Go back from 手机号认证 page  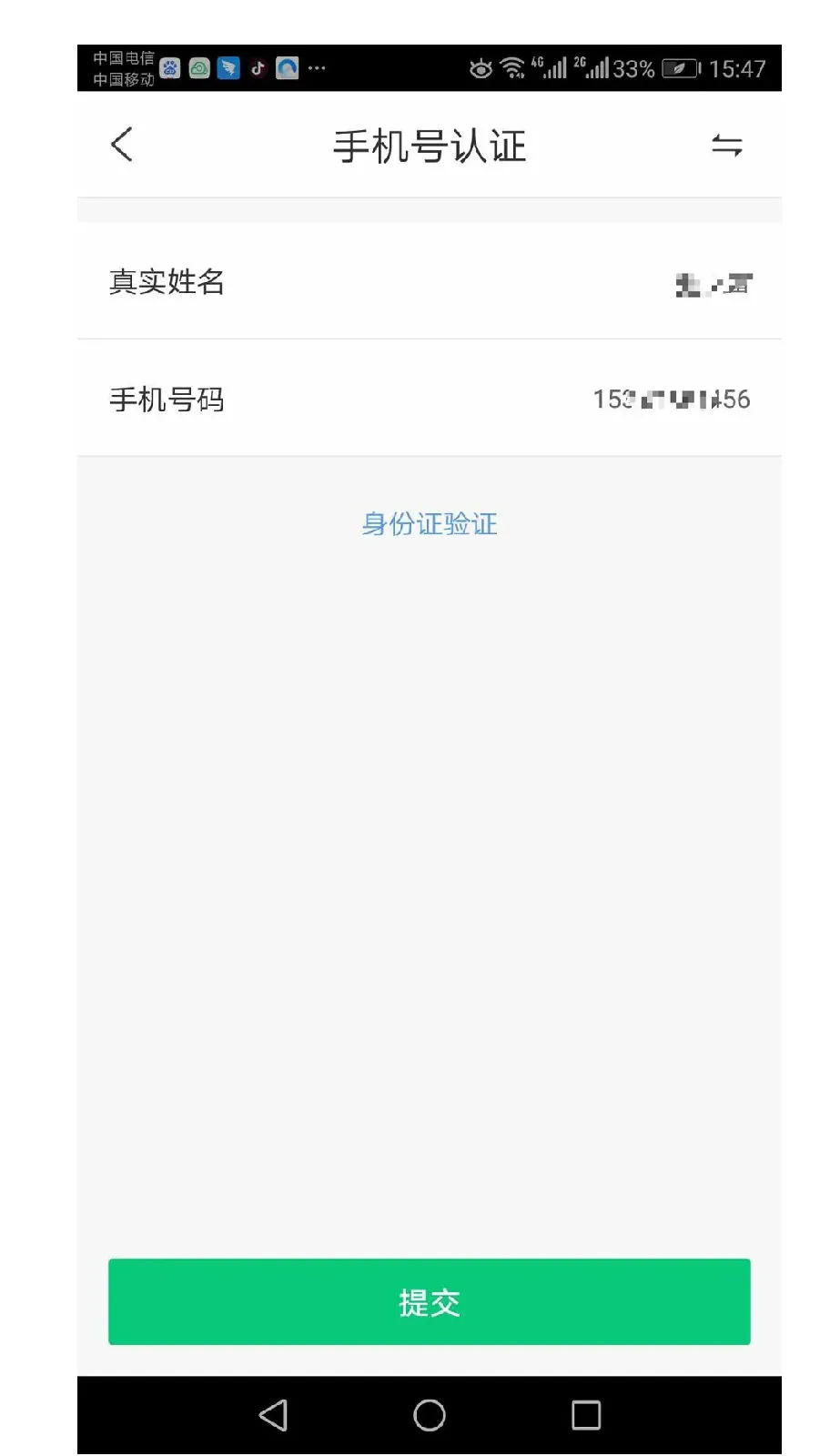[122, 145]
